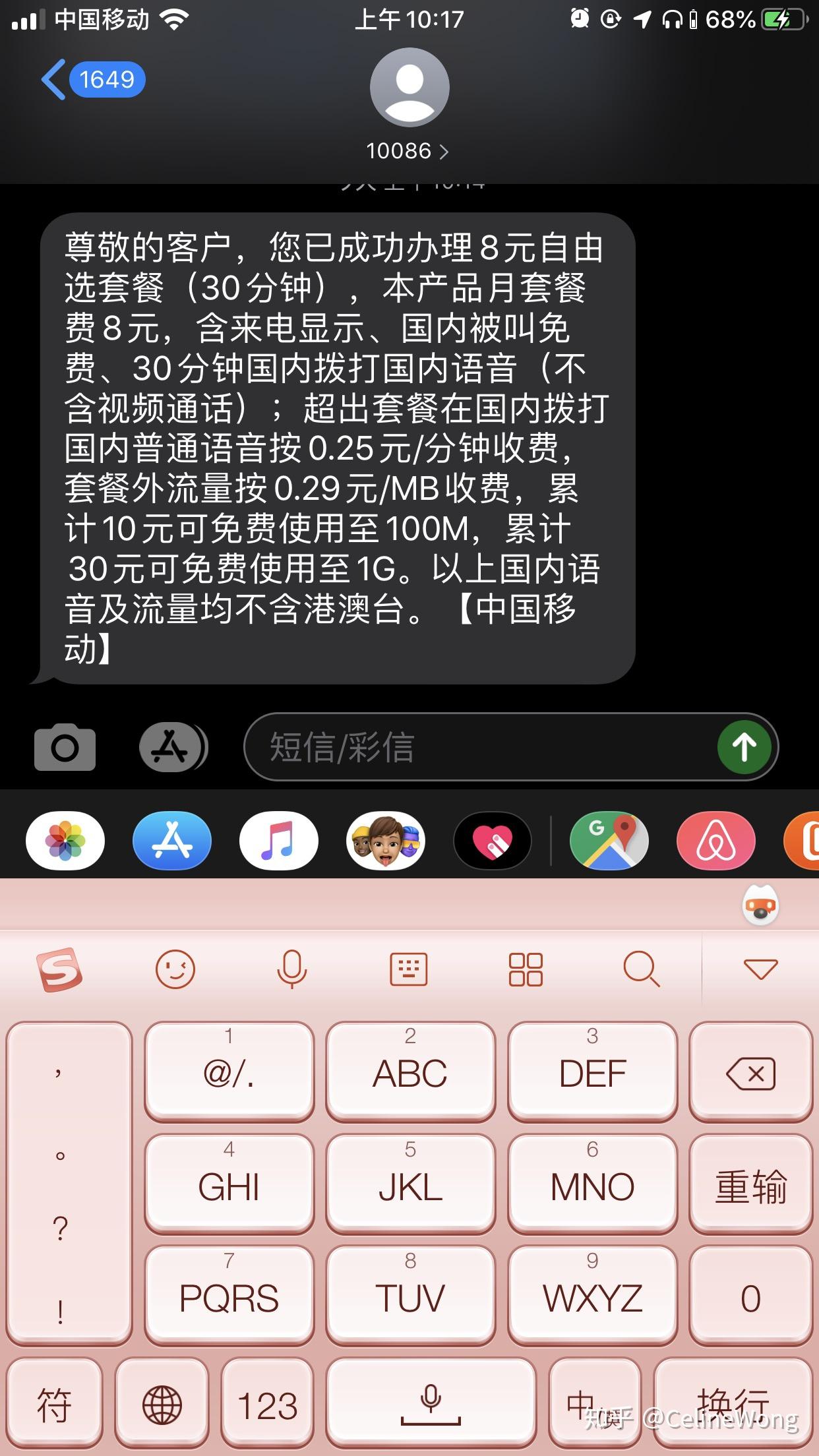Open the App Store iMessage app
This screenshot has height=1456, width=819.
172,841
